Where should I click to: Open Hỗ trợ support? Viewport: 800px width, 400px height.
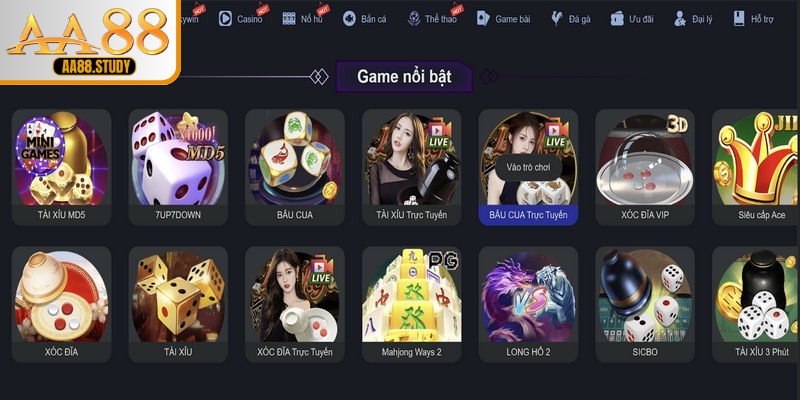754,18
